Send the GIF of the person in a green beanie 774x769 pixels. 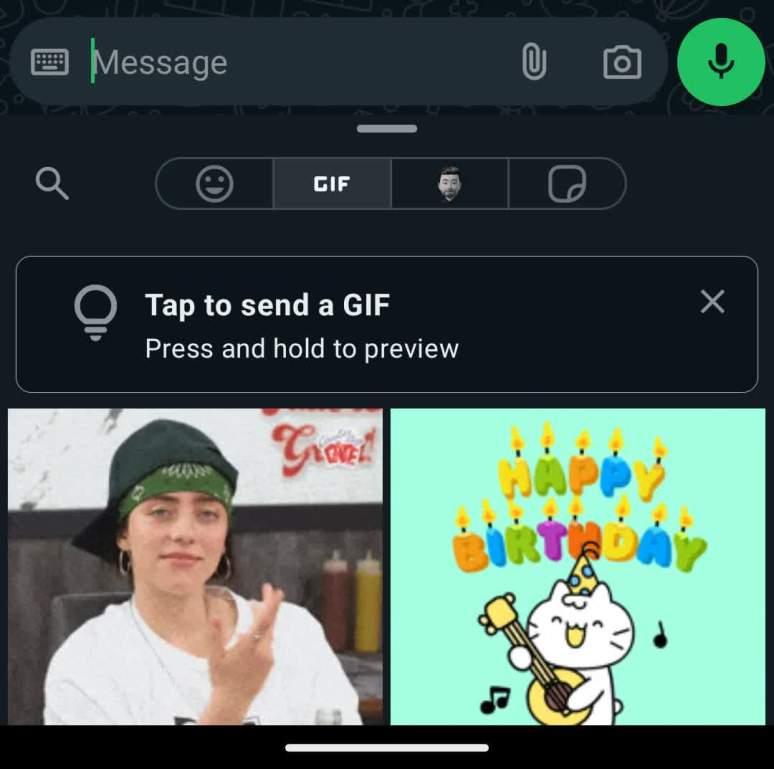click(195, 566)
